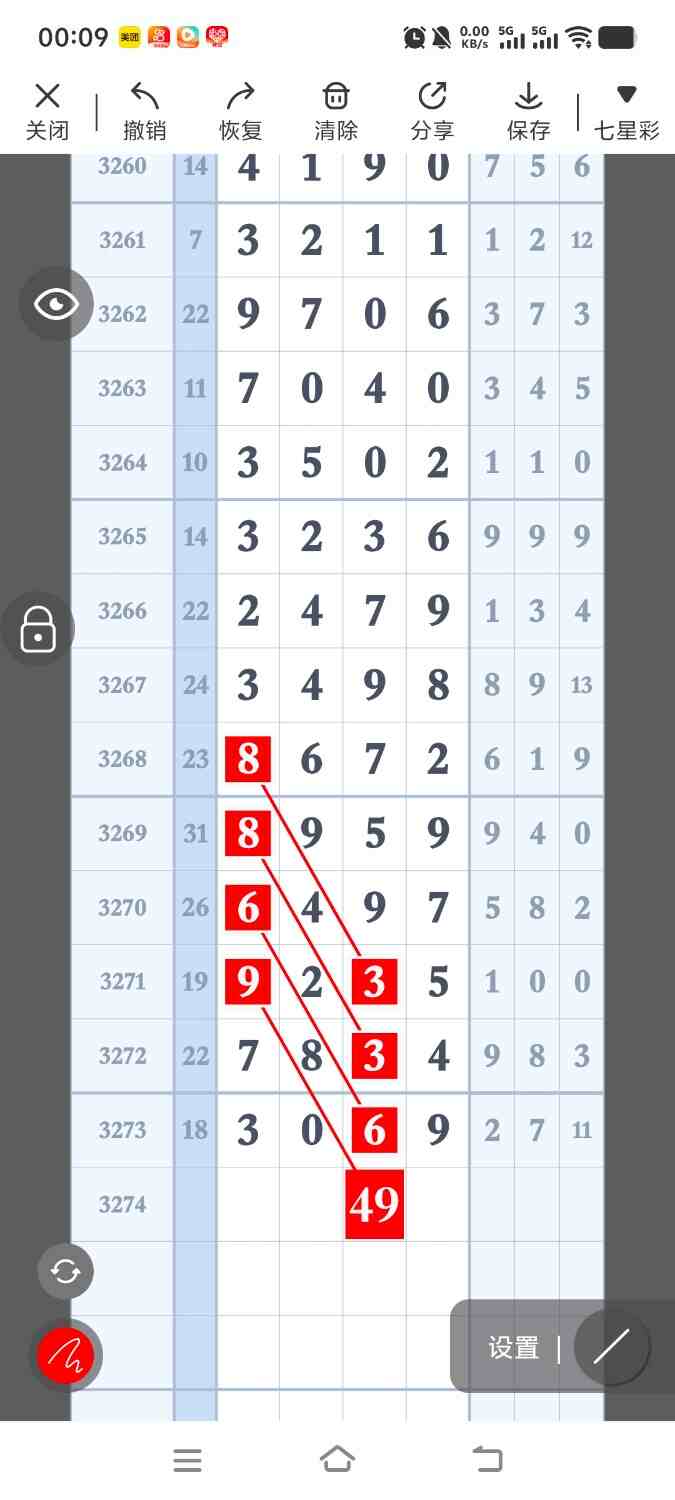Viewport: 675px width, 1500px height.
Task: Choose the straight line drawing tool
Action: 611,1347
